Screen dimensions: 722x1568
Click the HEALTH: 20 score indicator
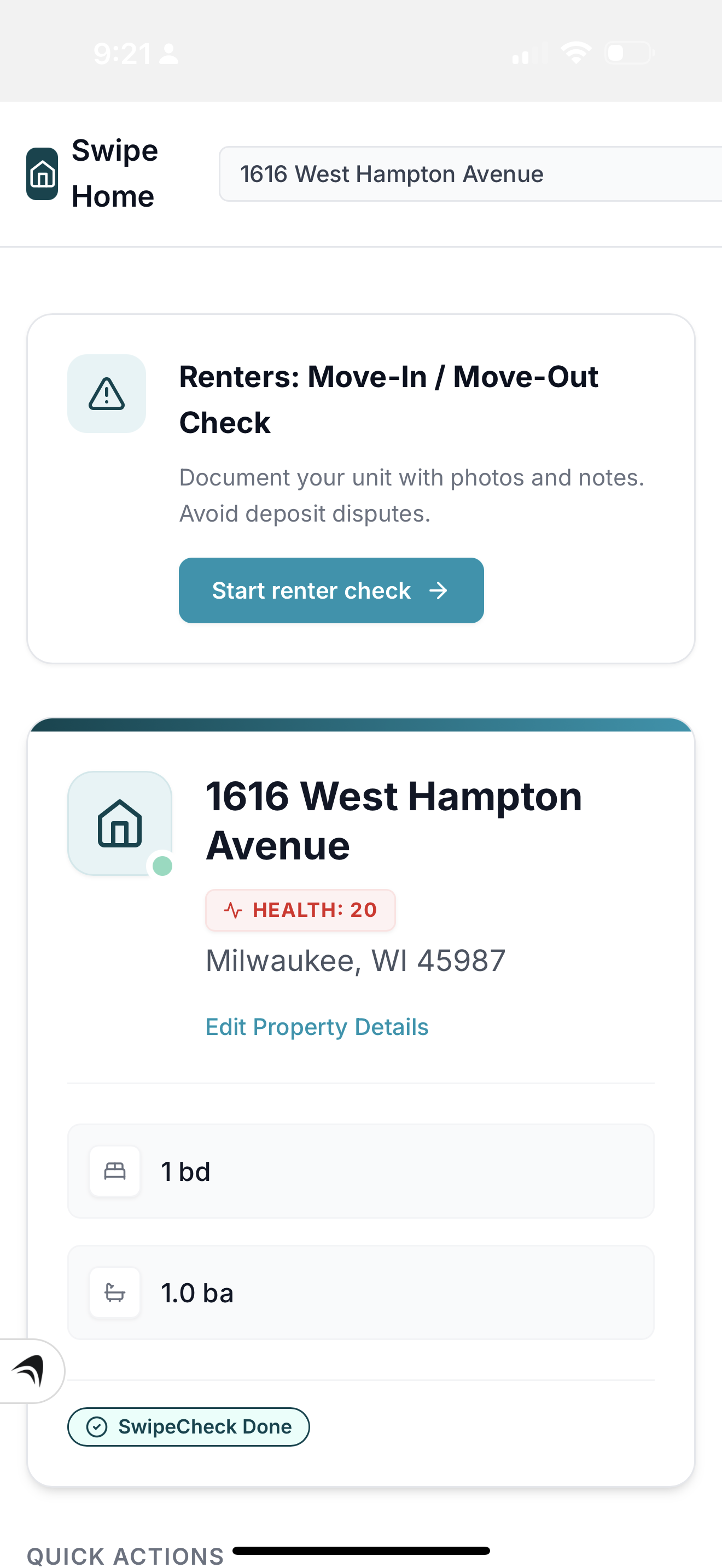coord(300,909)
